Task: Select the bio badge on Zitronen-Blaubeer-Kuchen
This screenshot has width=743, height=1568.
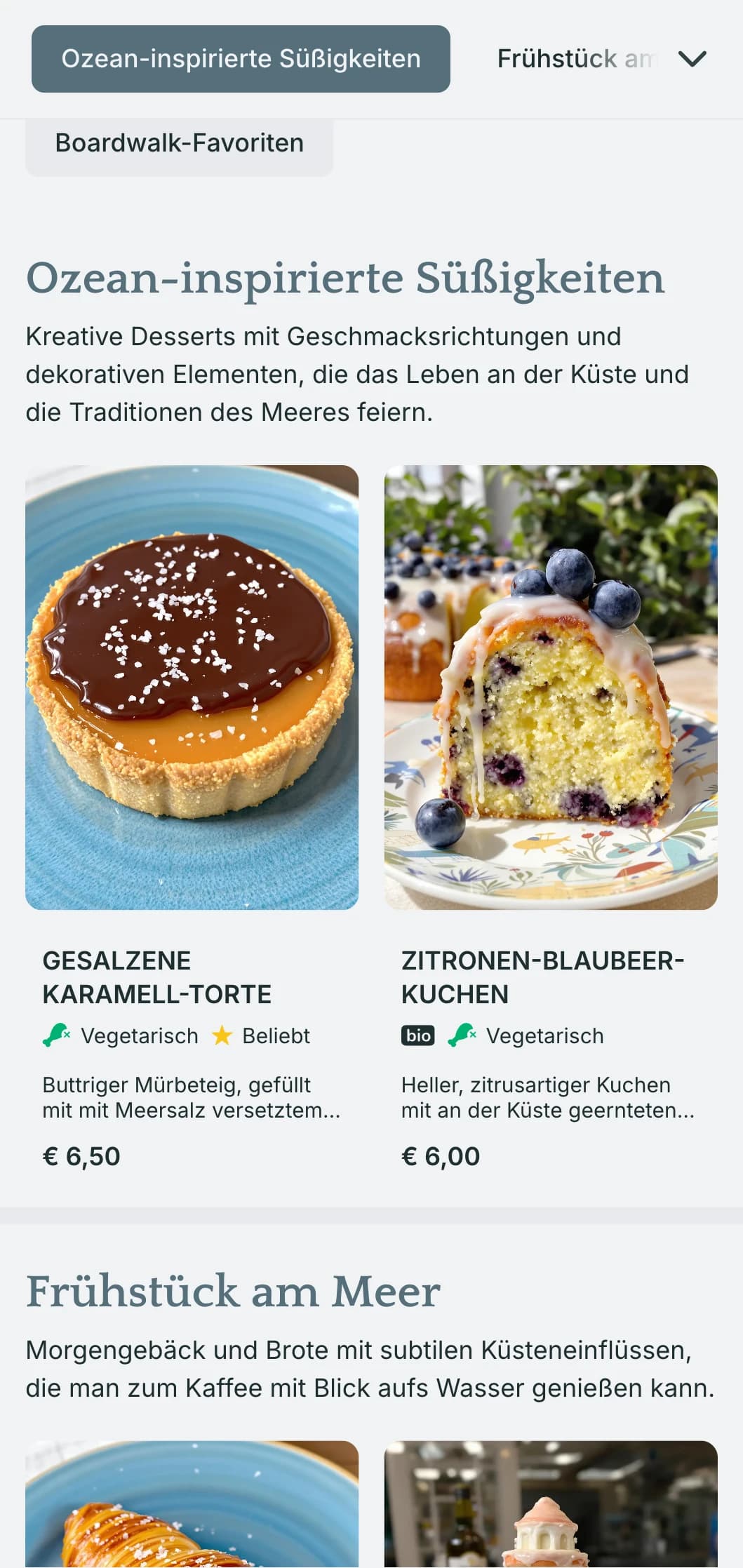Action: click(x=417, y=1036)
